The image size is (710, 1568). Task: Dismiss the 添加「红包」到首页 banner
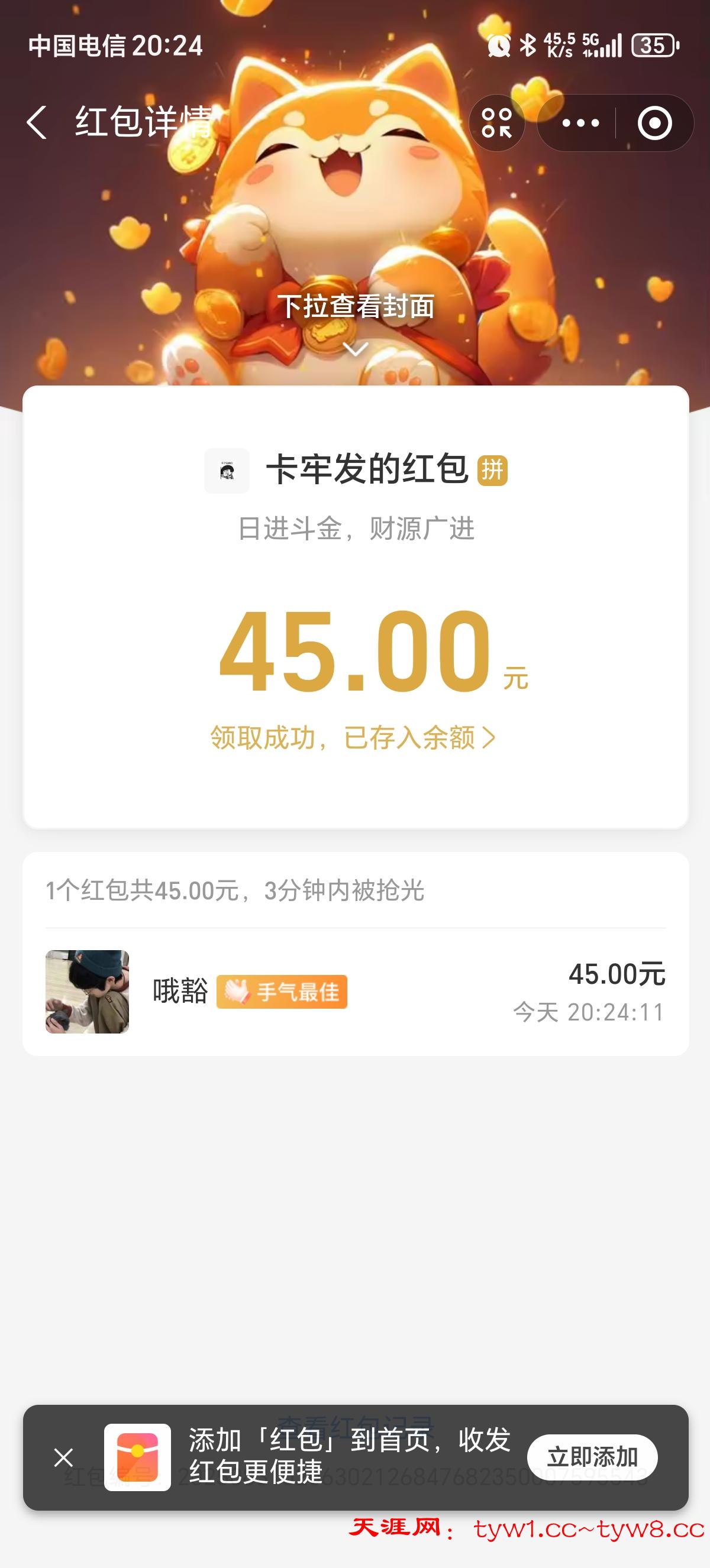pos(64,1458)
